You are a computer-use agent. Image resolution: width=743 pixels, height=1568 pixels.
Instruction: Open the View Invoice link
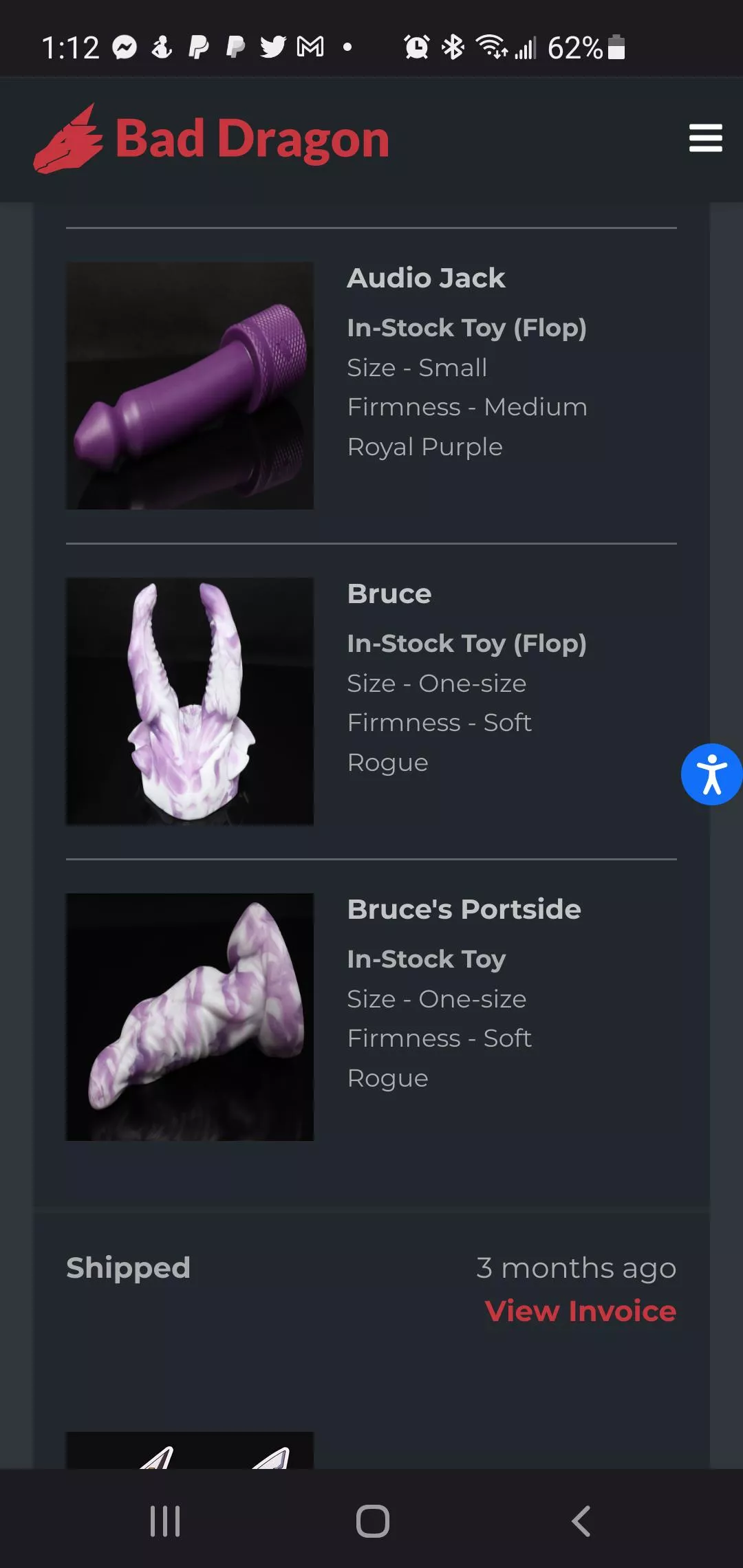pos(580,1311)
